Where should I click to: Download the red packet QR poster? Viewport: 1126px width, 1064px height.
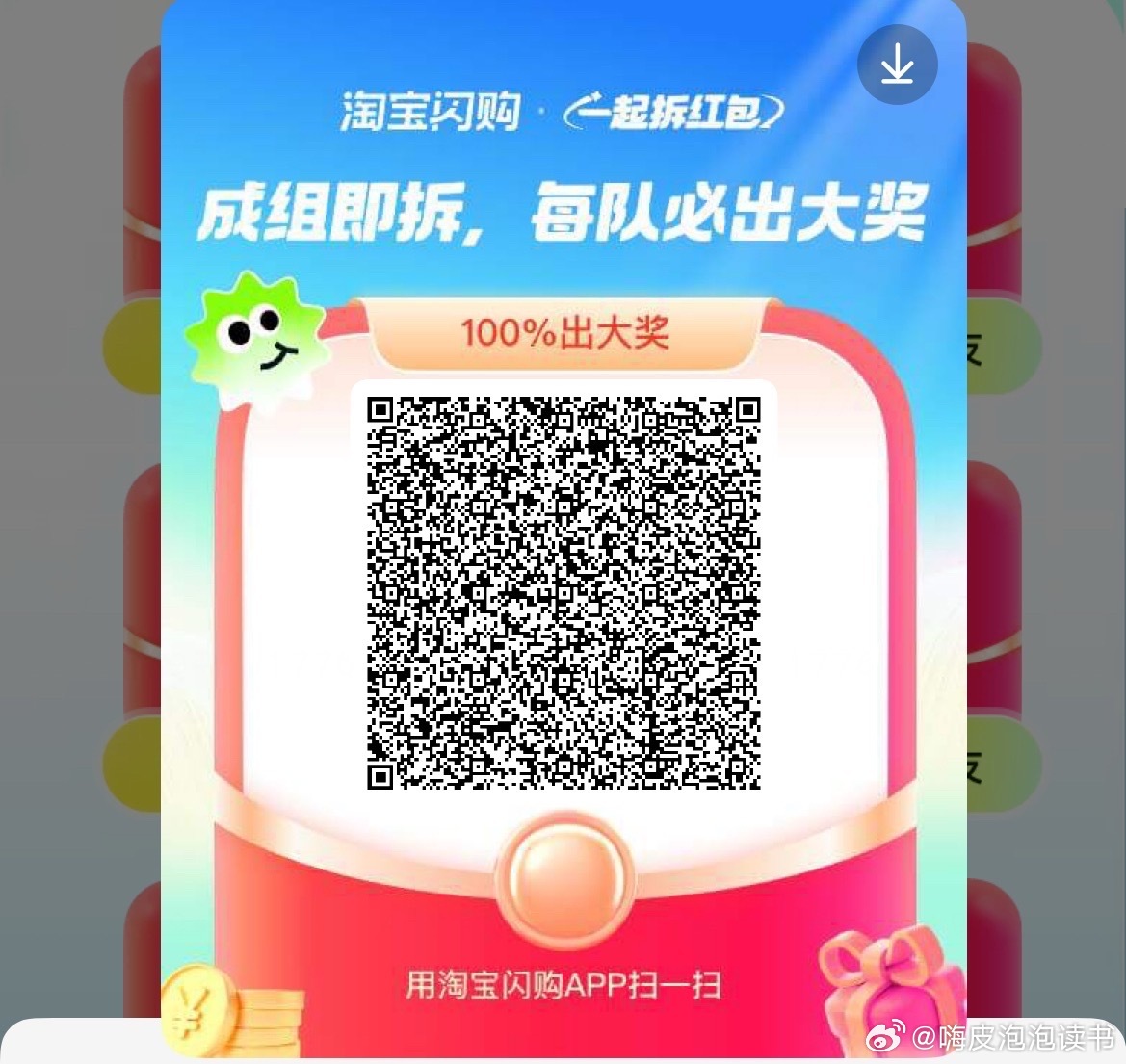click(897, 65)
